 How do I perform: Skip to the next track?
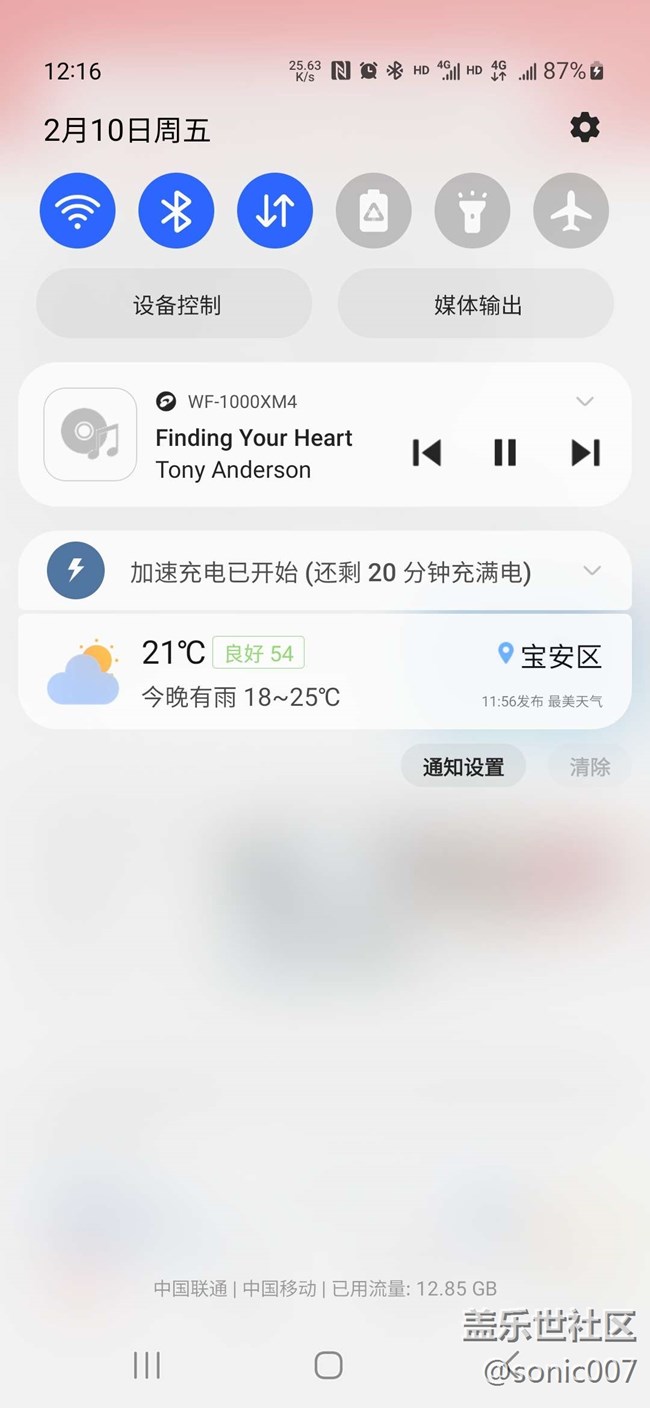tap(585, 453)
